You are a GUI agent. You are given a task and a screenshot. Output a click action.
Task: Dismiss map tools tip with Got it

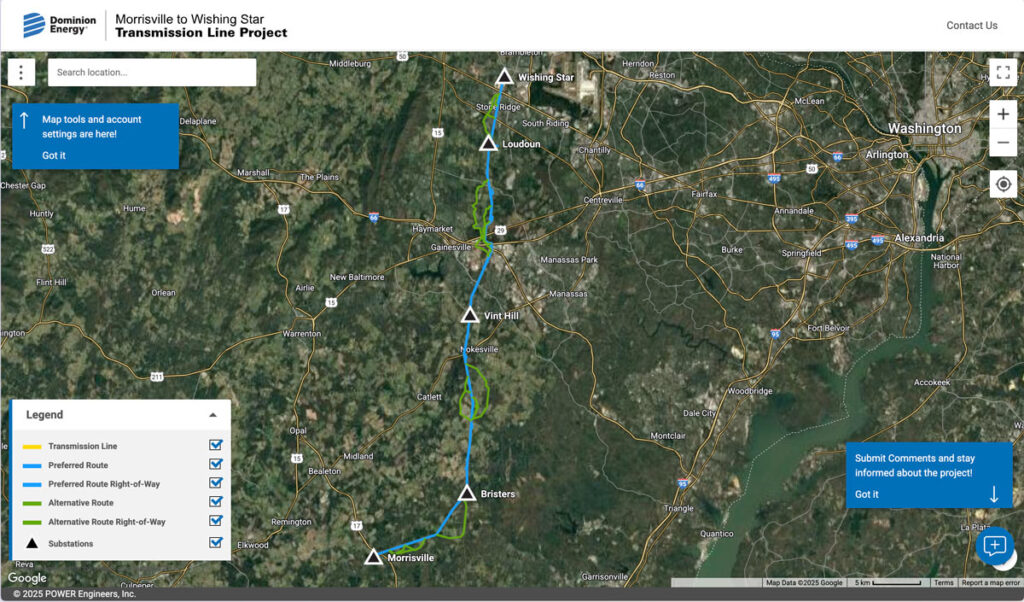pos(54,155)
